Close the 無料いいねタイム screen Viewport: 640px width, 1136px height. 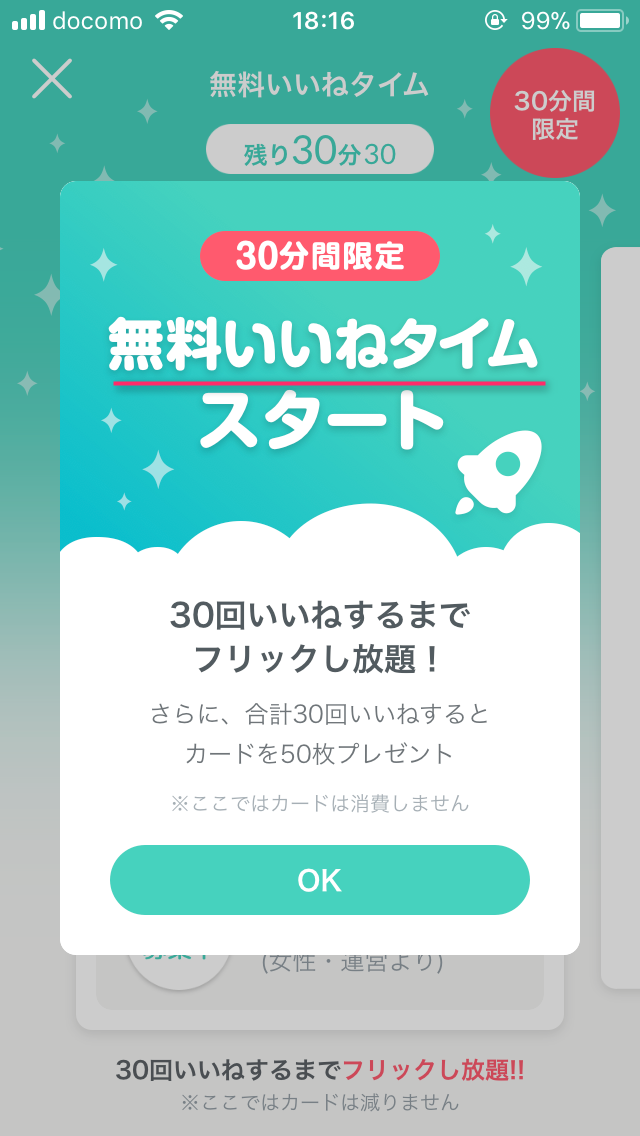pyautogui.click(x=52, y=78)
